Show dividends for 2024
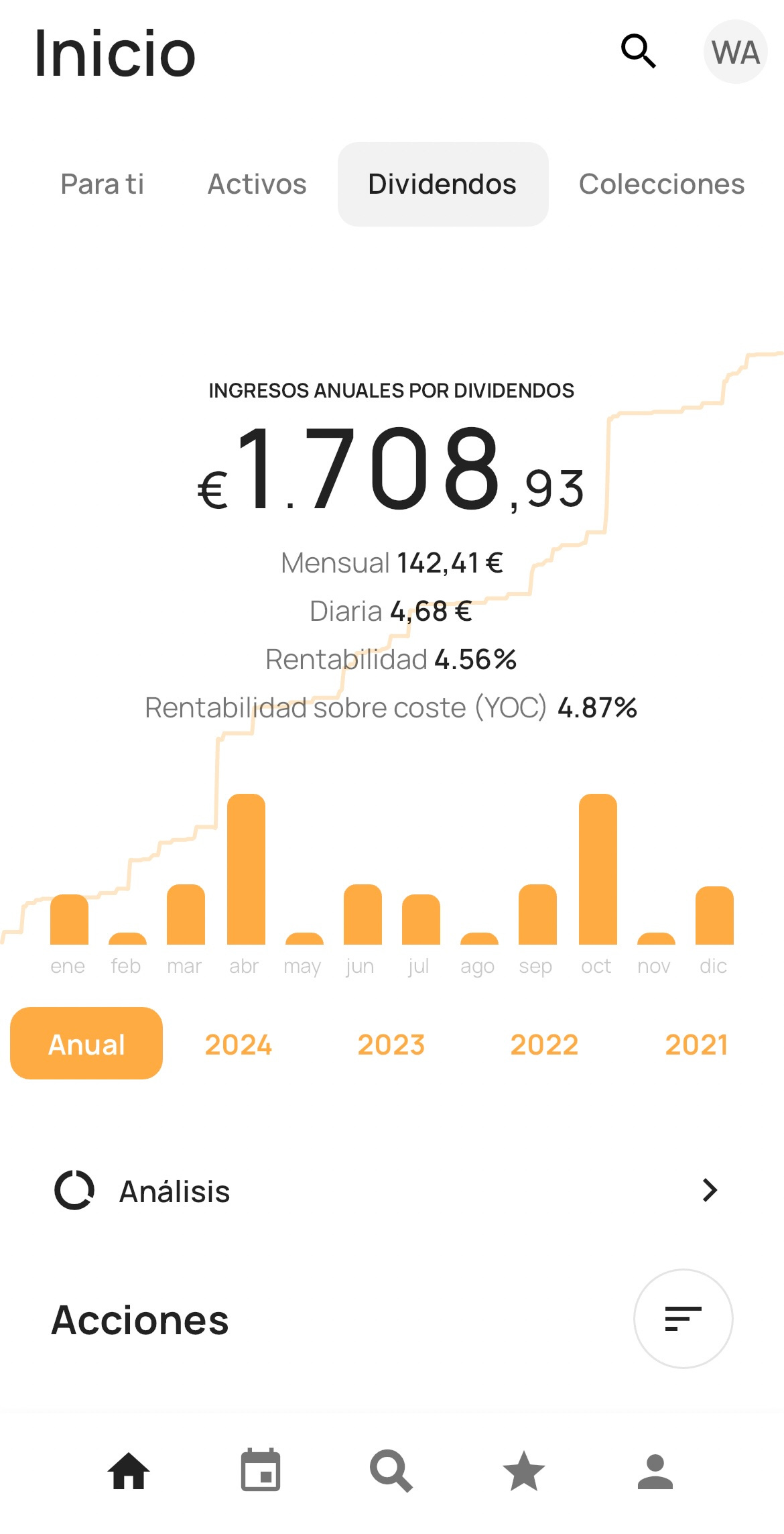Viewport: 784px width, 1534px height. coord(239,1045)
